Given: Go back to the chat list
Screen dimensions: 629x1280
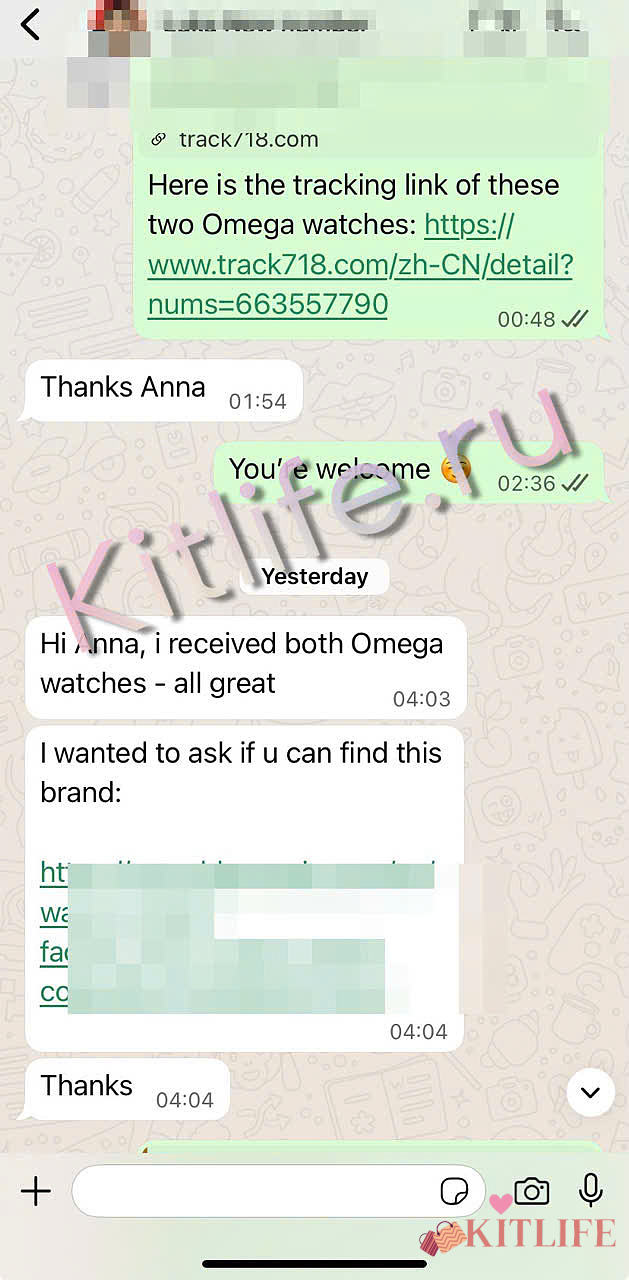Looking at the screenshot, I should point(31,25).
